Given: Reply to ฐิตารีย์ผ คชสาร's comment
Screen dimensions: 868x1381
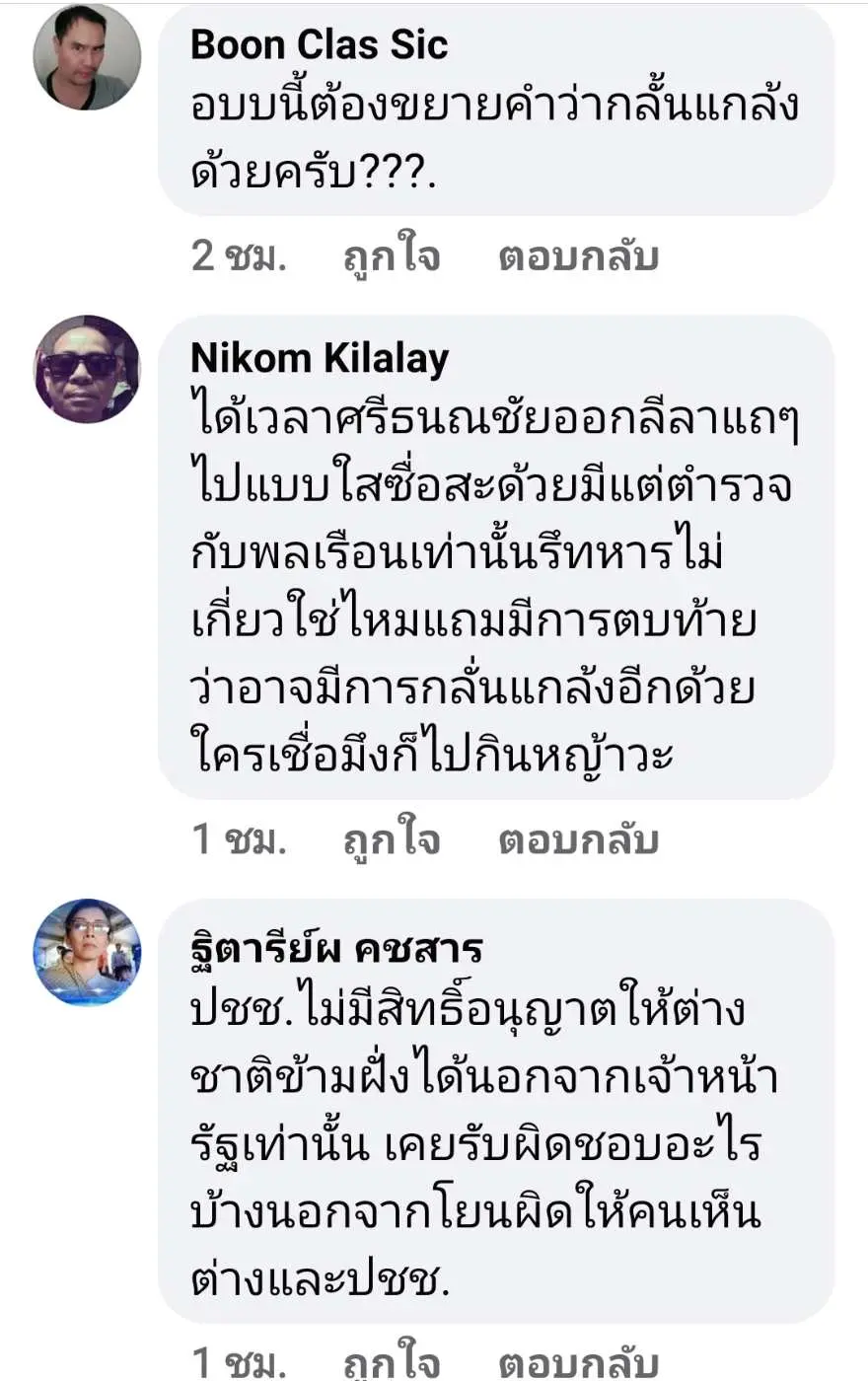Looking at the screenshot, I should click(x=578, y=1361).
